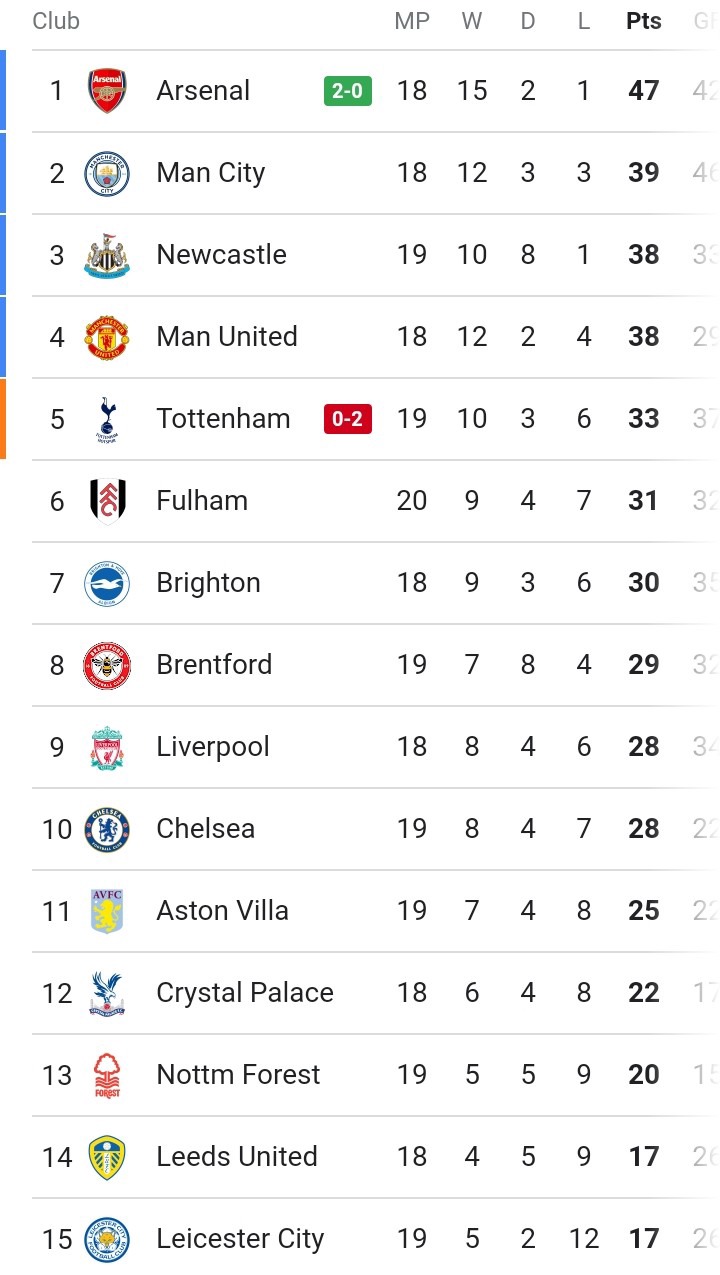Open Arsenal's 2-0 live score badge
This screenshot has width=720, height=1275.
pos(348,91)
